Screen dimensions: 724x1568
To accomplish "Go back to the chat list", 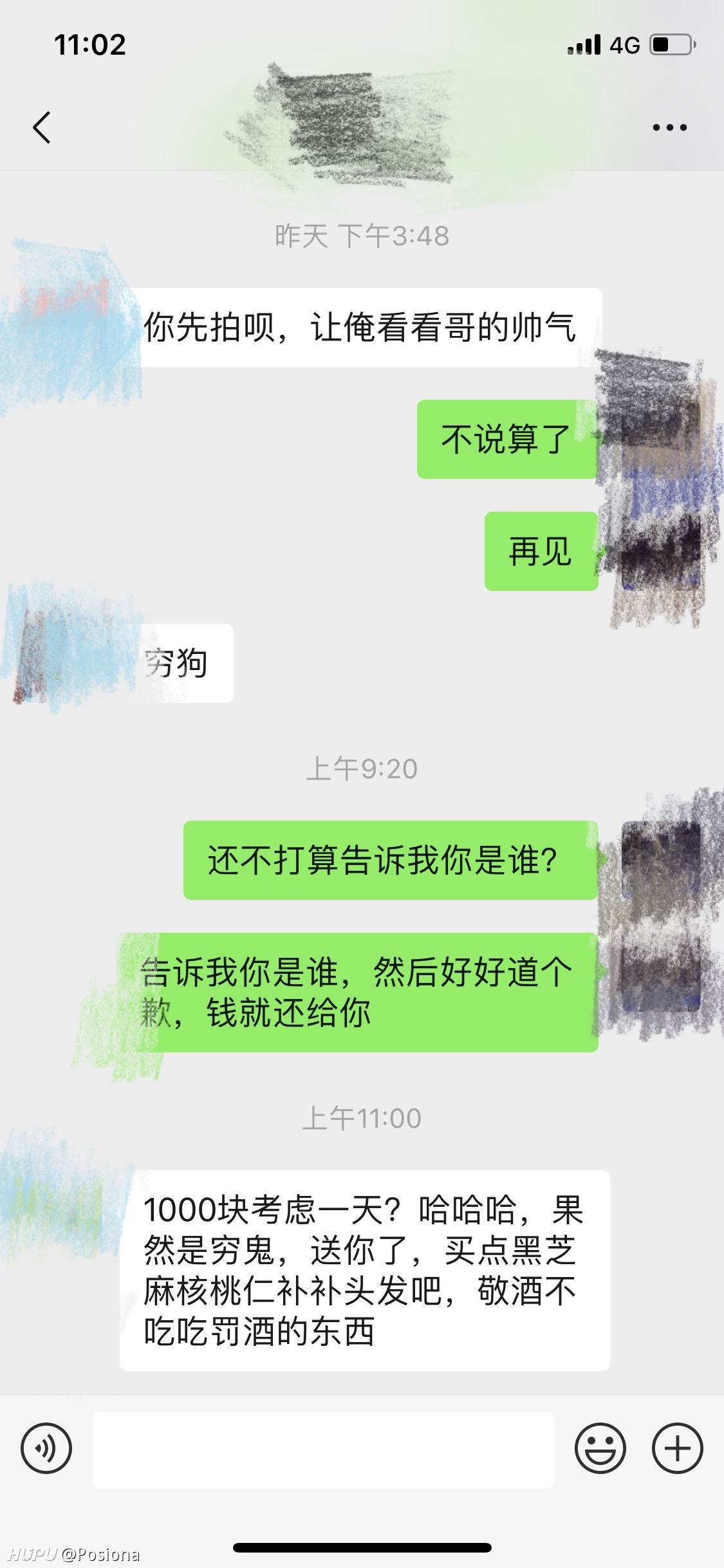I will pos(42,127).
